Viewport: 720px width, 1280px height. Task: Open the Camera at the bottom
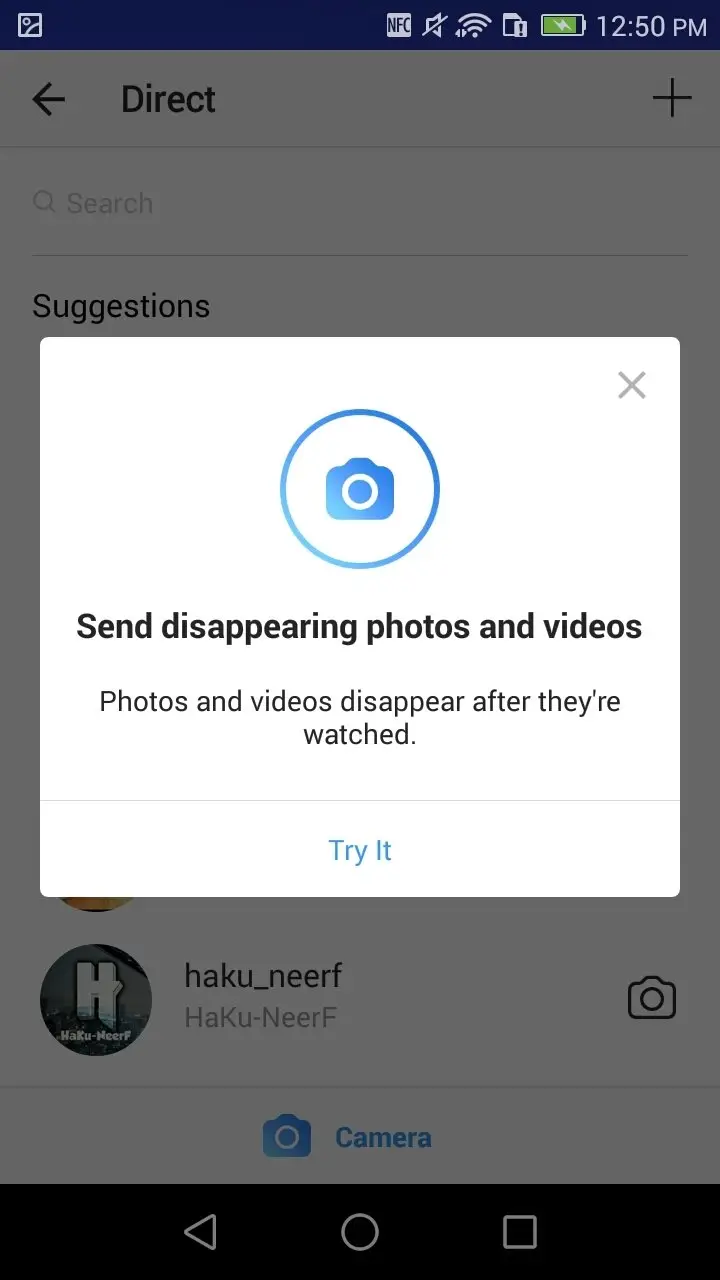pos(348,1137)
